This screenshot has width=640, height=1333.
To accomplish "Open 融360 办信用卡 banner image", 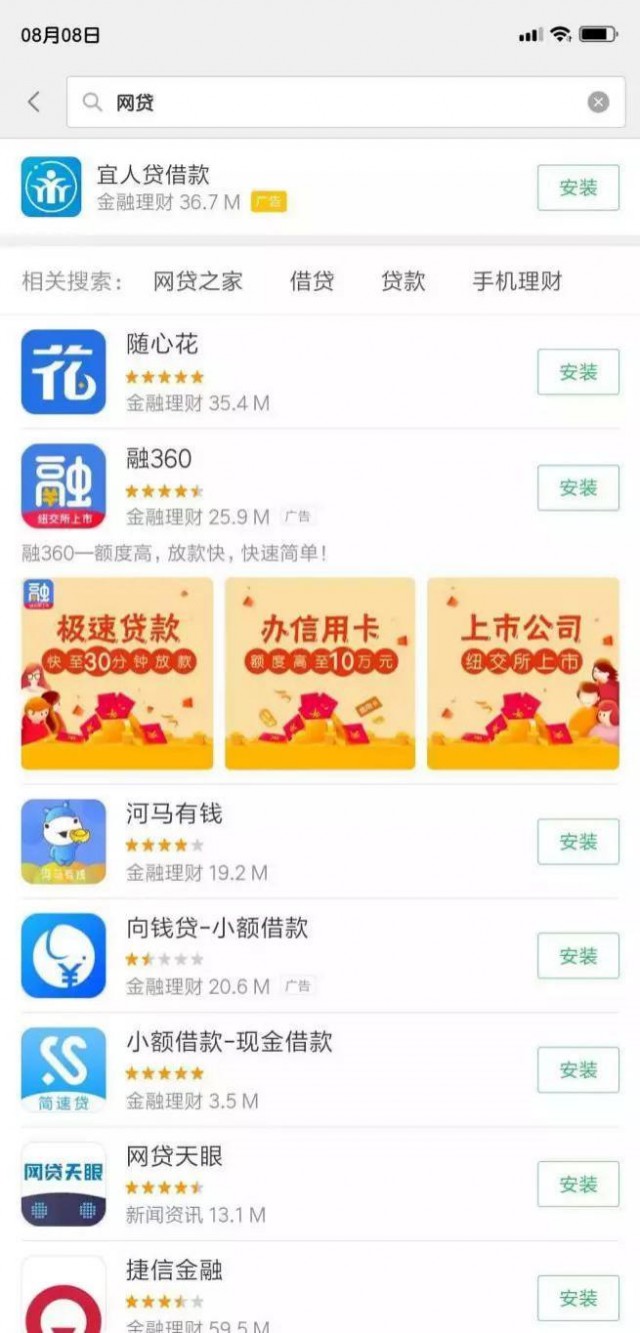I will [x=320, y=673].
